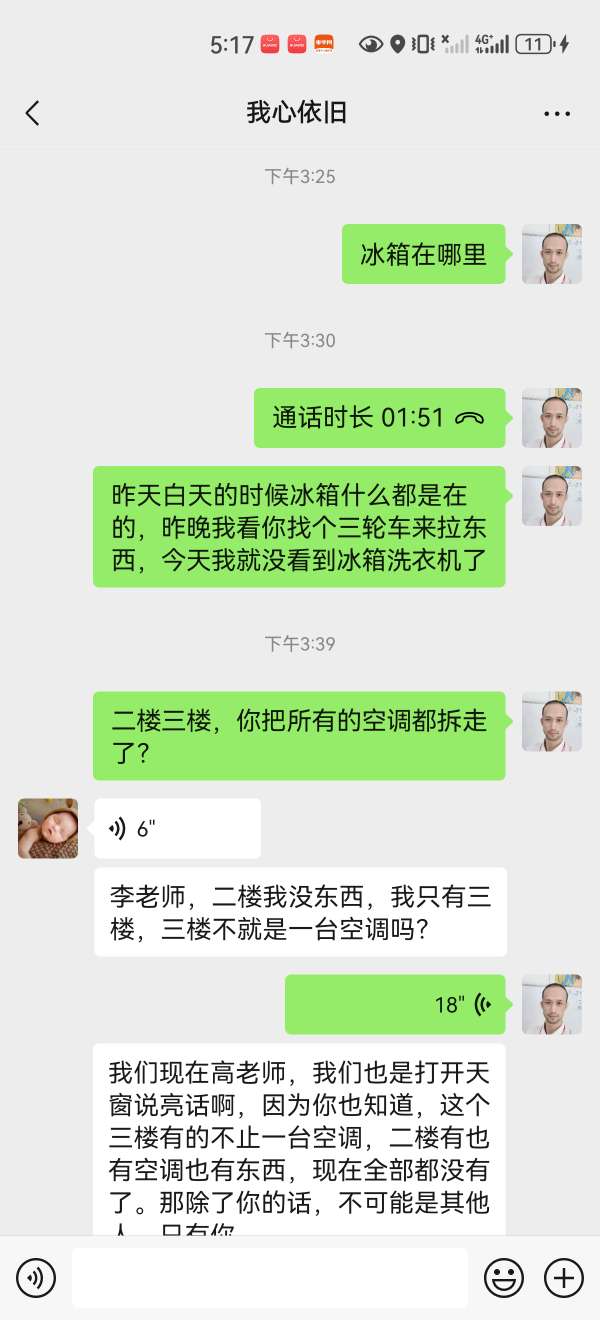Play the sent 18-second voice message
This screenshot has height=1320, width=600.
click(x=395, y=1004)
